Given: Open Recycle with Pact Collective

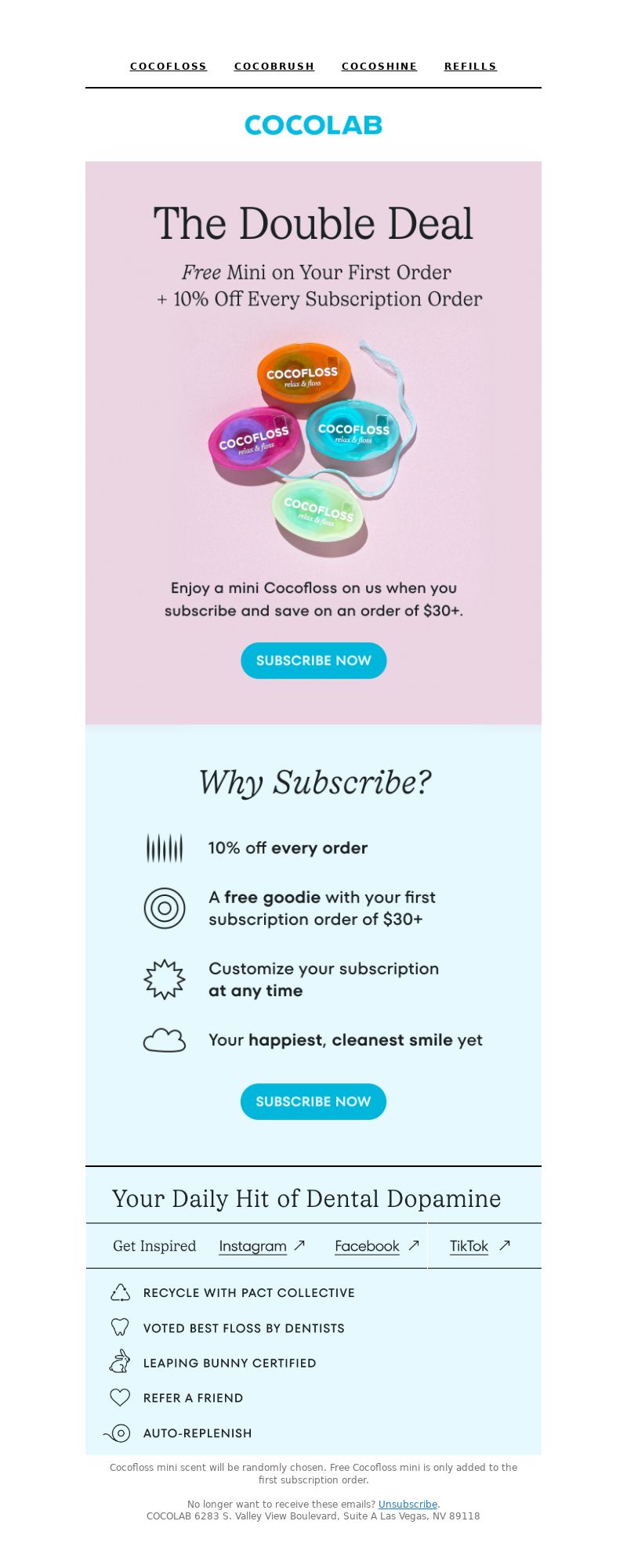Looking at the screenshot, I should [248, 1292].
